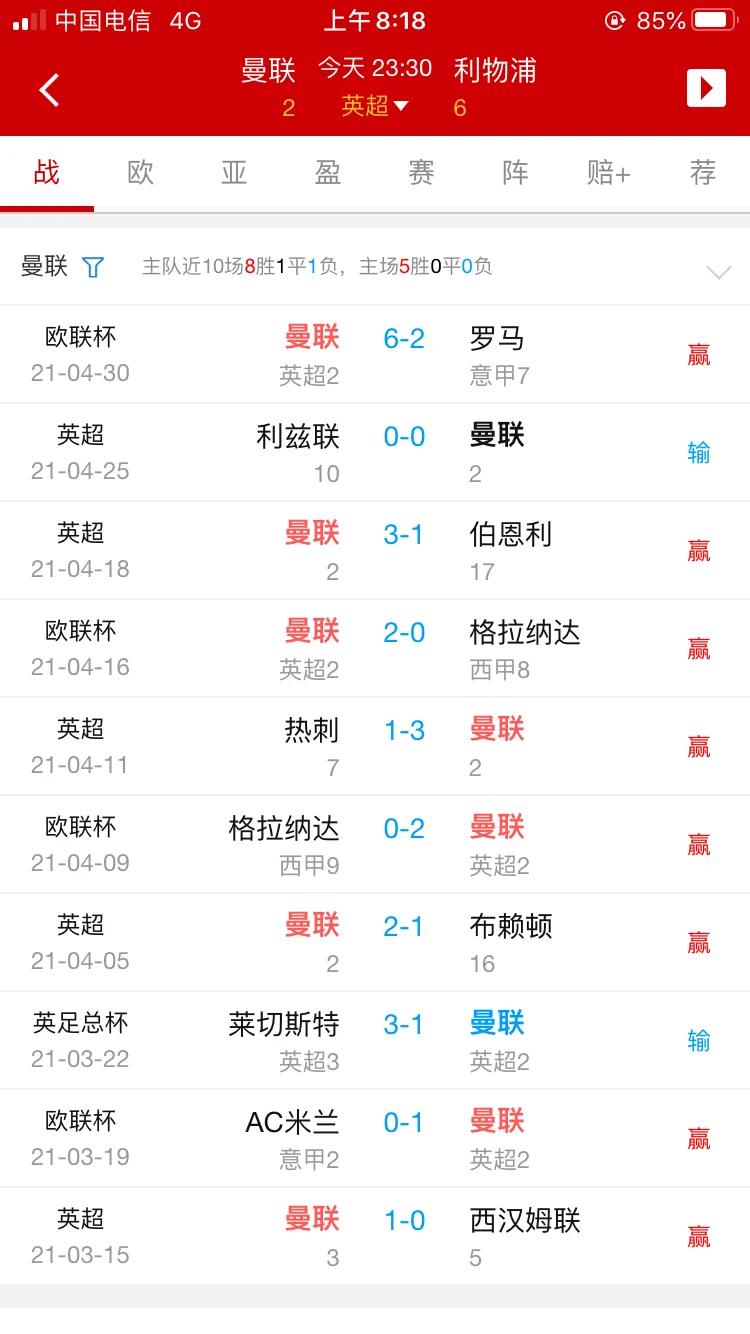Open the 赔+ tab
This screenshot has height=1334, width=750.
[x=608, y=172]
